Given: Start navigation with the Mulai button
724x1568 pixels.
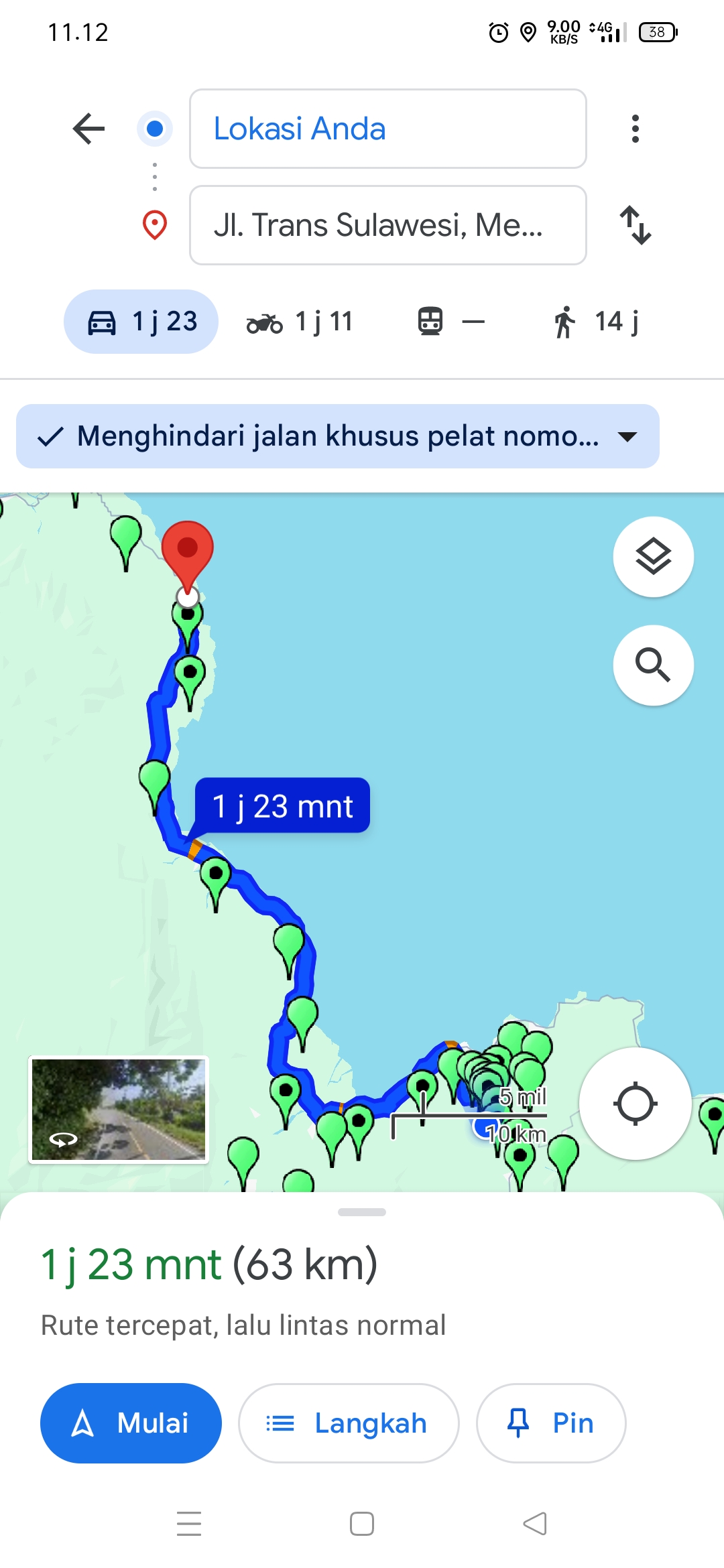Looking at the screenshot, I should (131, 1423).
